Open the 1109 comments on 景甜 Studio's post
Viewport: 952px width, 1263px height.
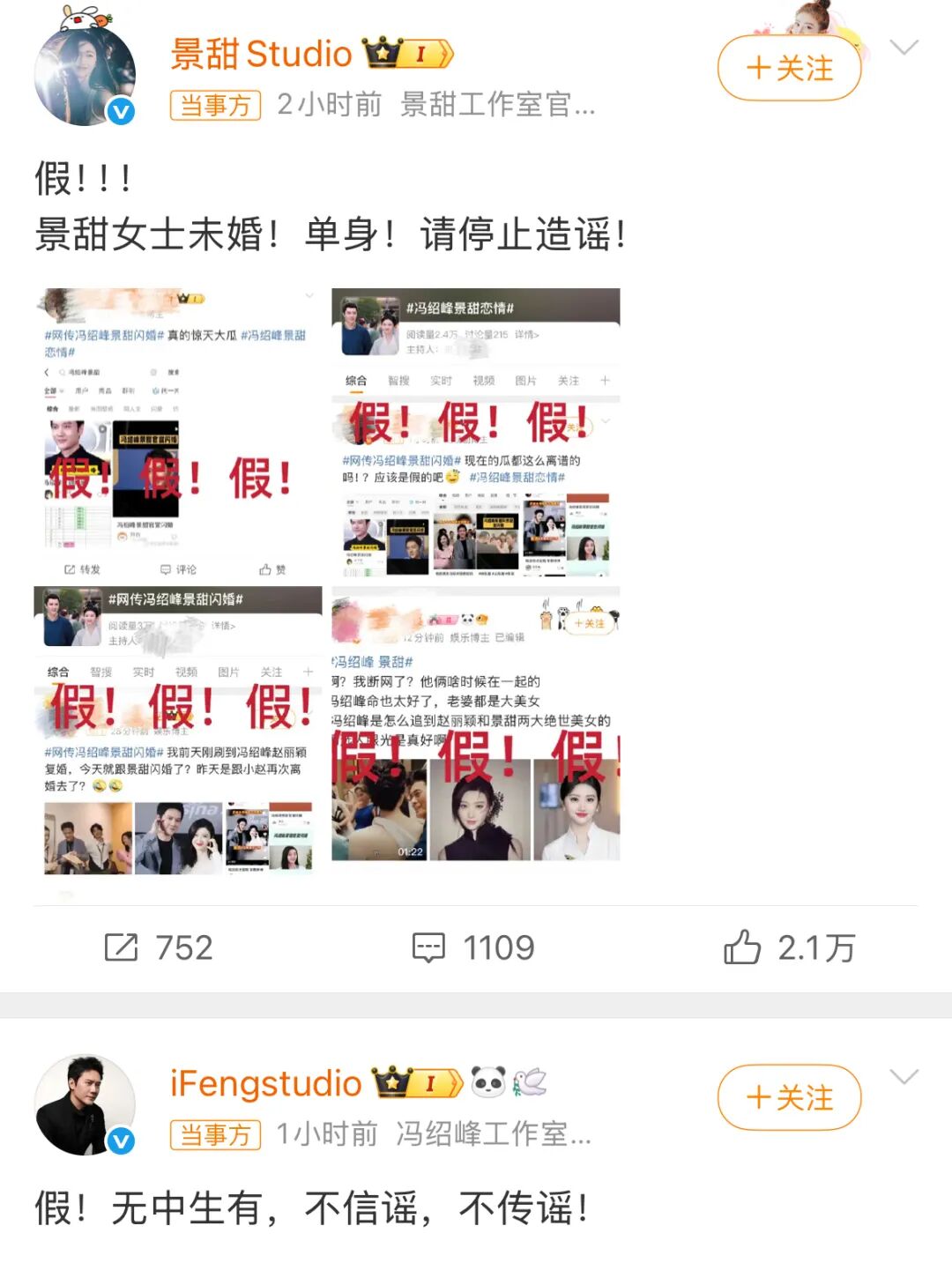pos(474,947)
